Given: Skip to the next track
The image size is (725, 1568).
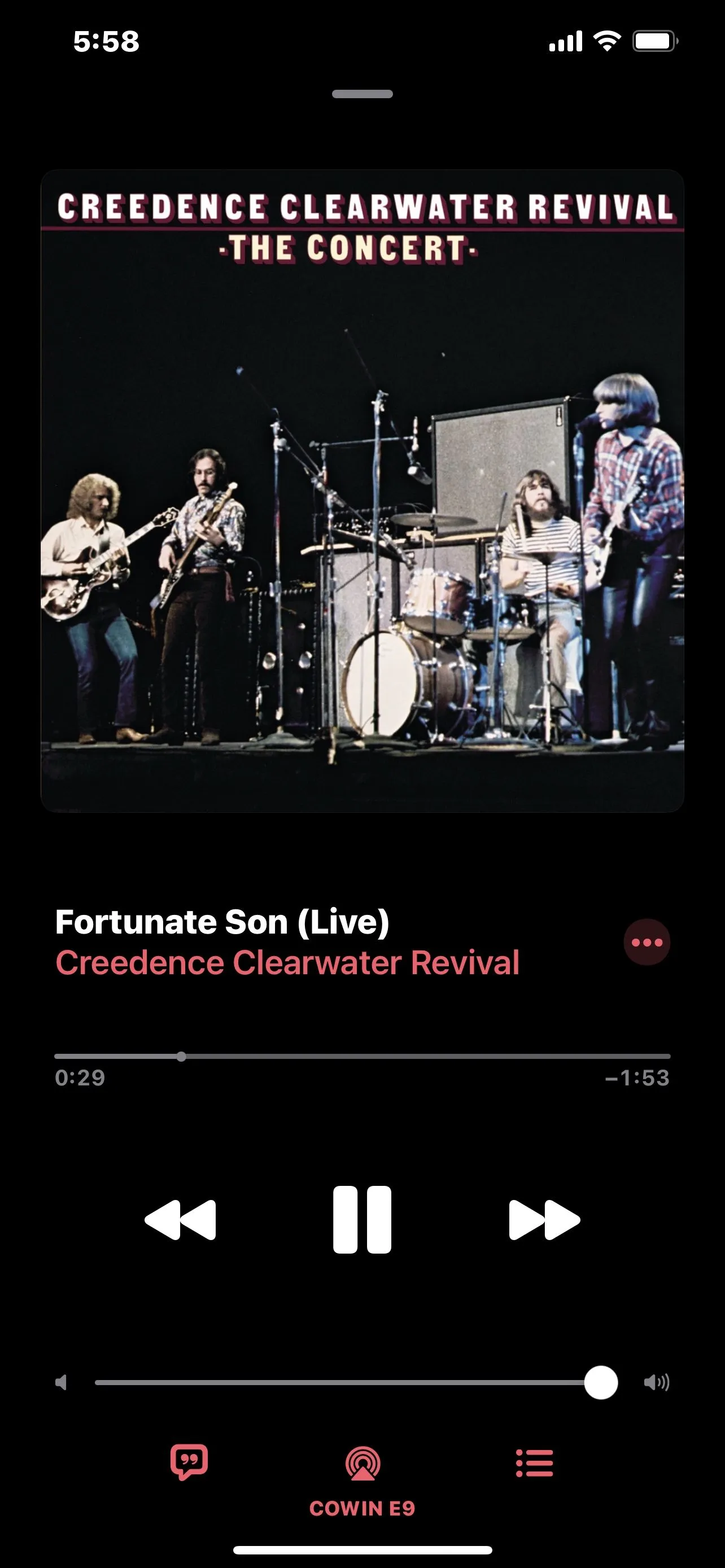Looking at the screenshot, I should click(x=544, y=1219).
